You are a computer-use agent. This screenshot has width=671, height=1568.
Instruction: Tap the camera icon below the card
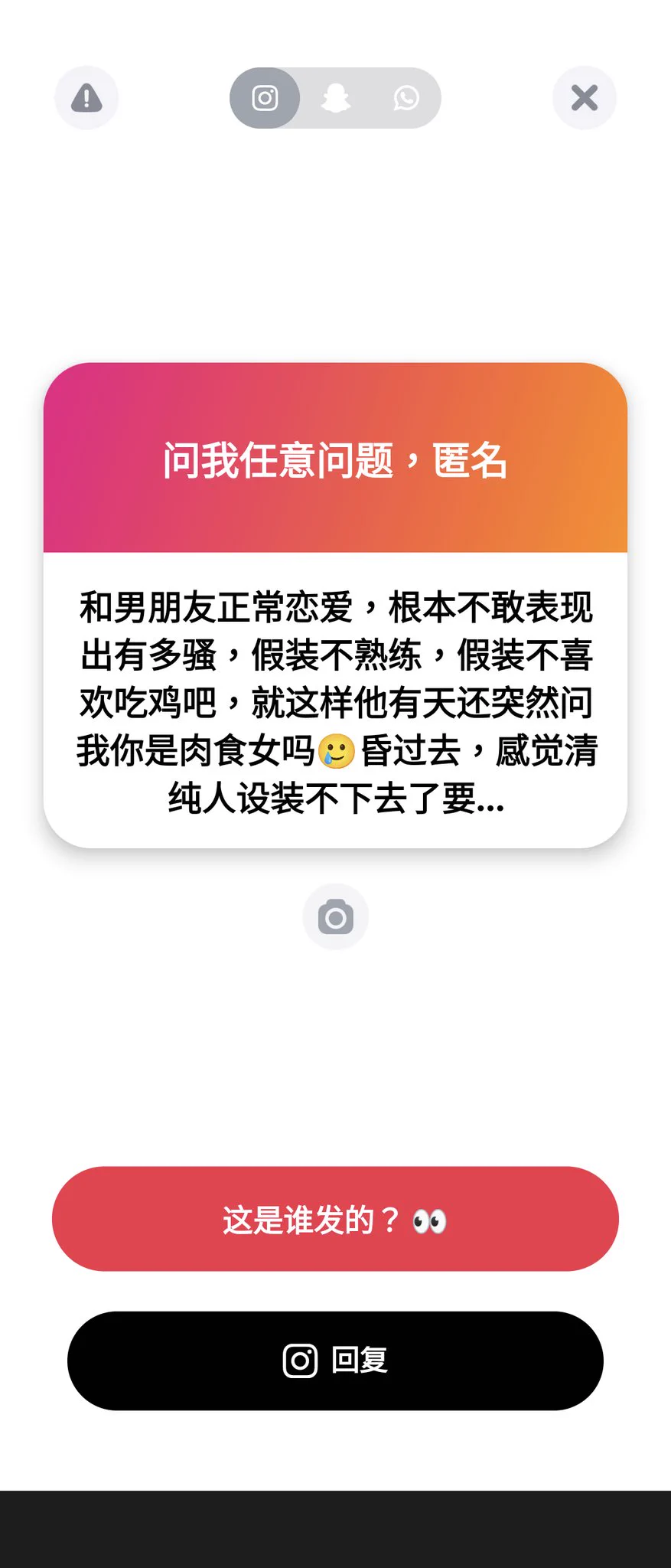(335, 917)
